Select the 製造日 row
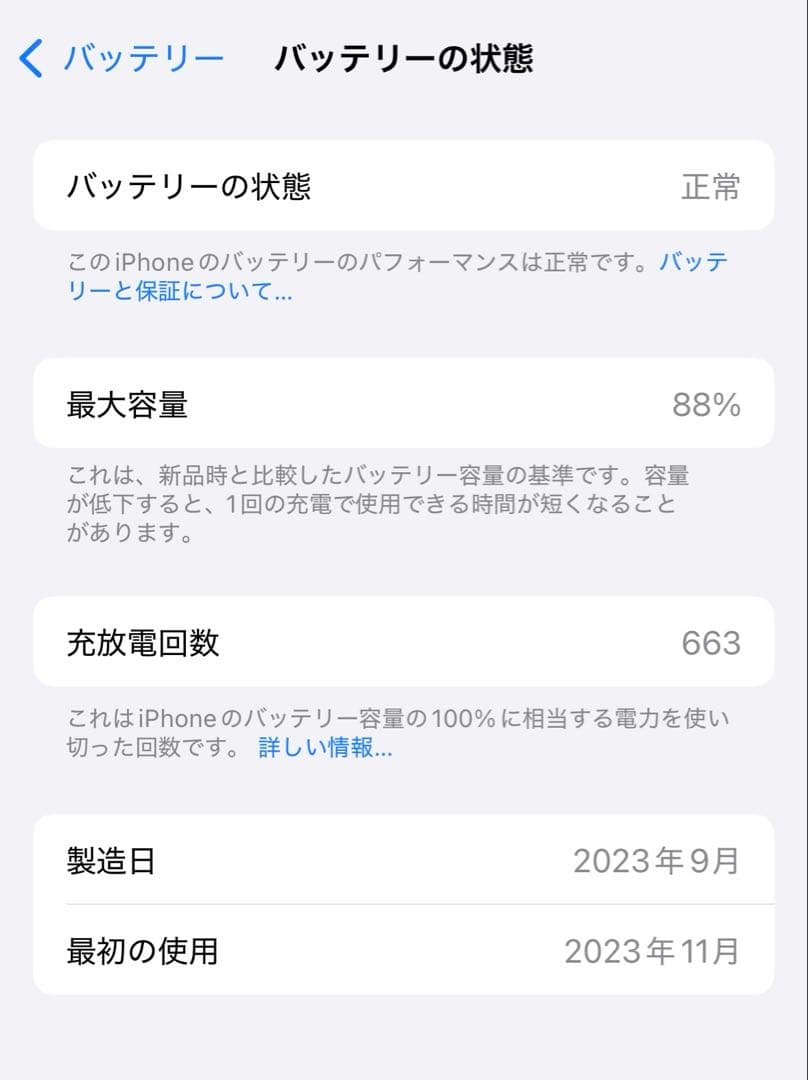This screenshot has width=808, height=1080. click(x=400, y=861)
